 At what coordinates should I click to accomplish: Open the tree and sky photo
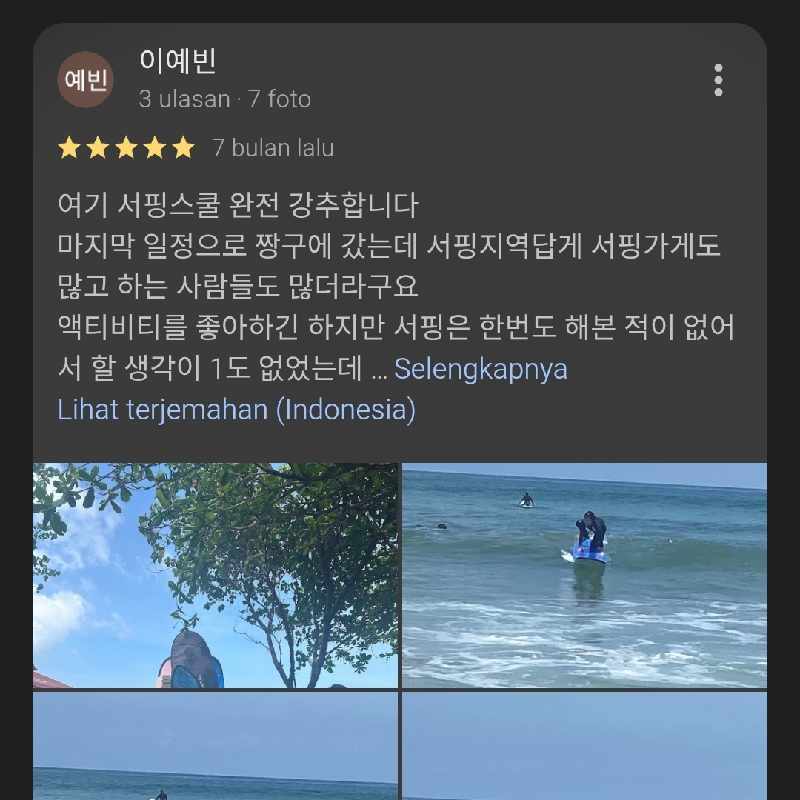(215, 575)
